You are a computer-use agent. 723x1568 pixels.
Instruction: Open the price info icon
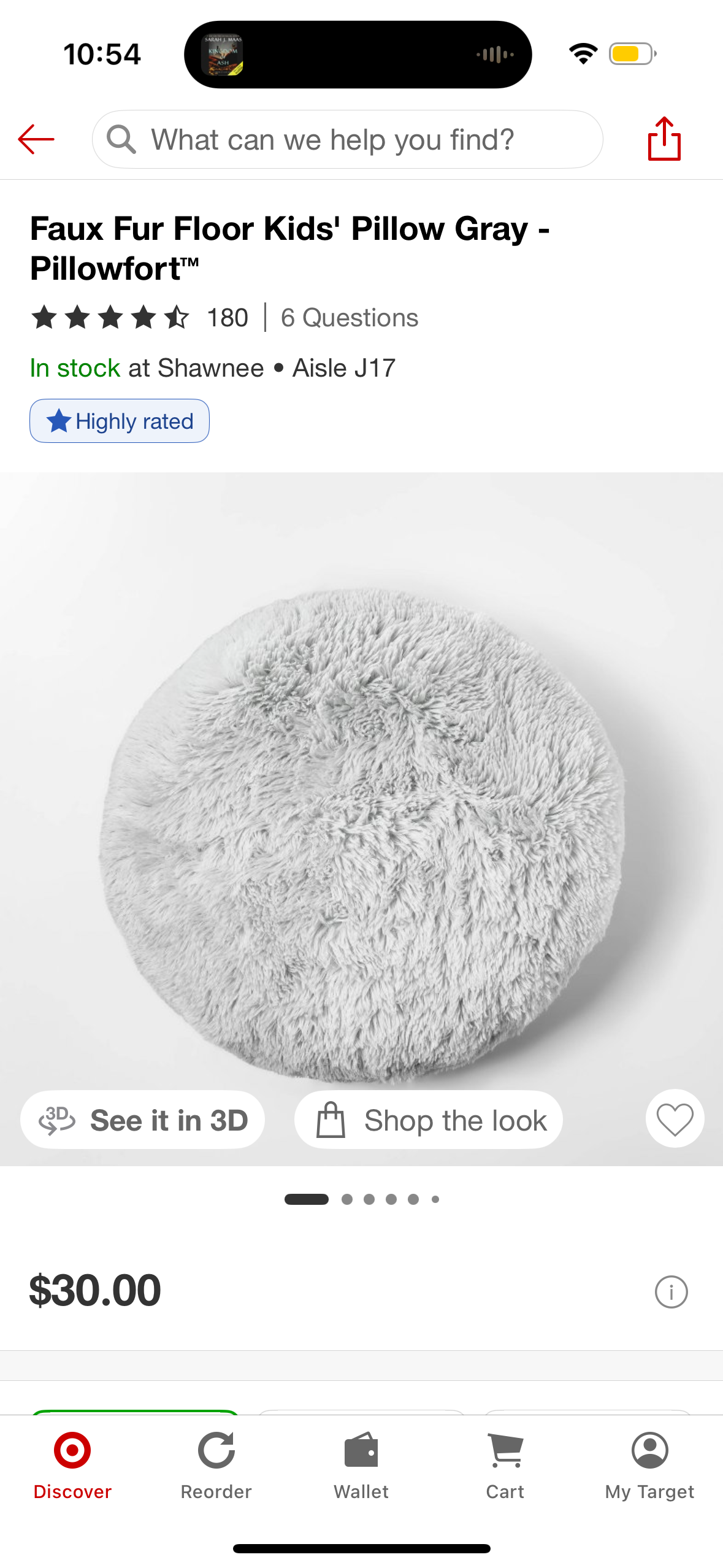[671, 1292]
